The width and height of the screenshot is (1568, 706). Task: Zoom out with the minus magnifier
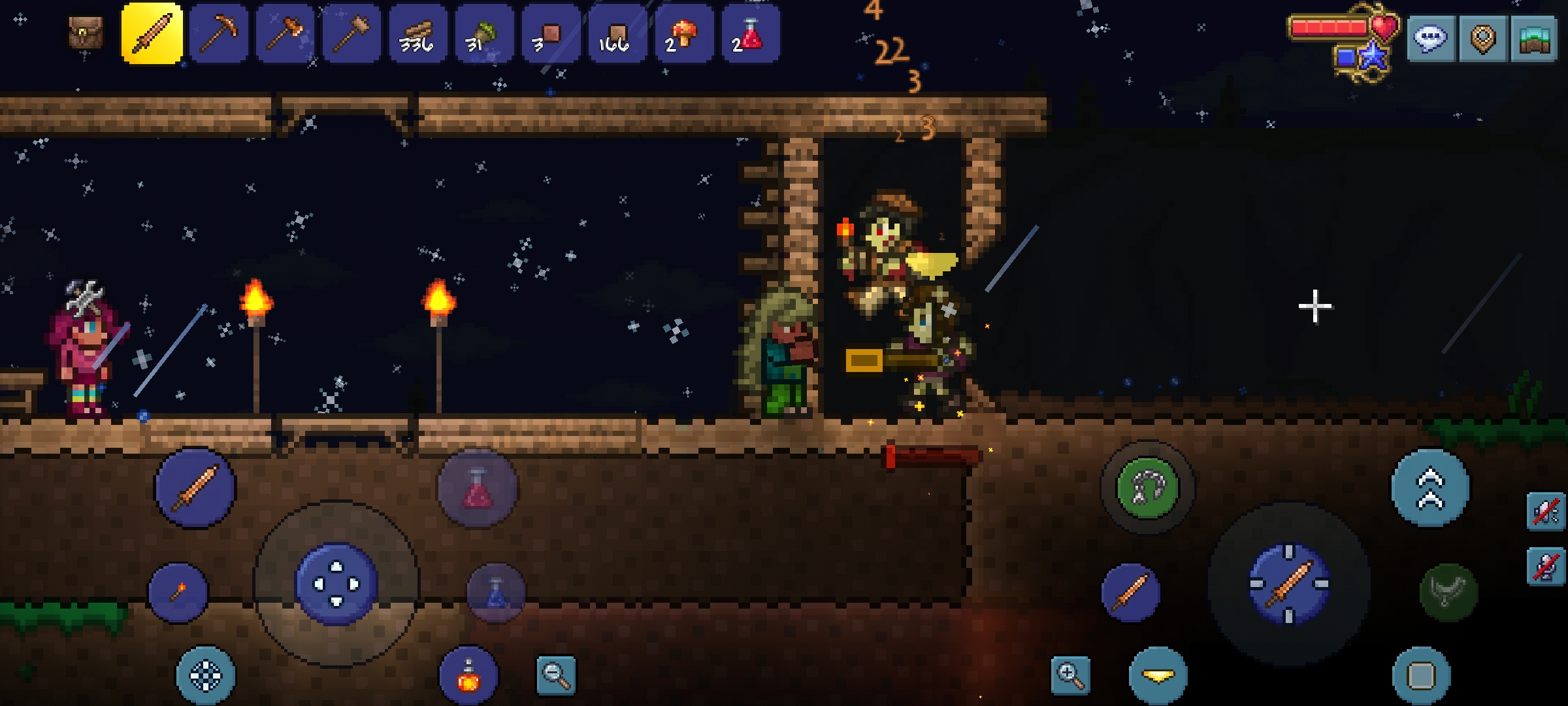pyautogui.click(x=556, y=675)
